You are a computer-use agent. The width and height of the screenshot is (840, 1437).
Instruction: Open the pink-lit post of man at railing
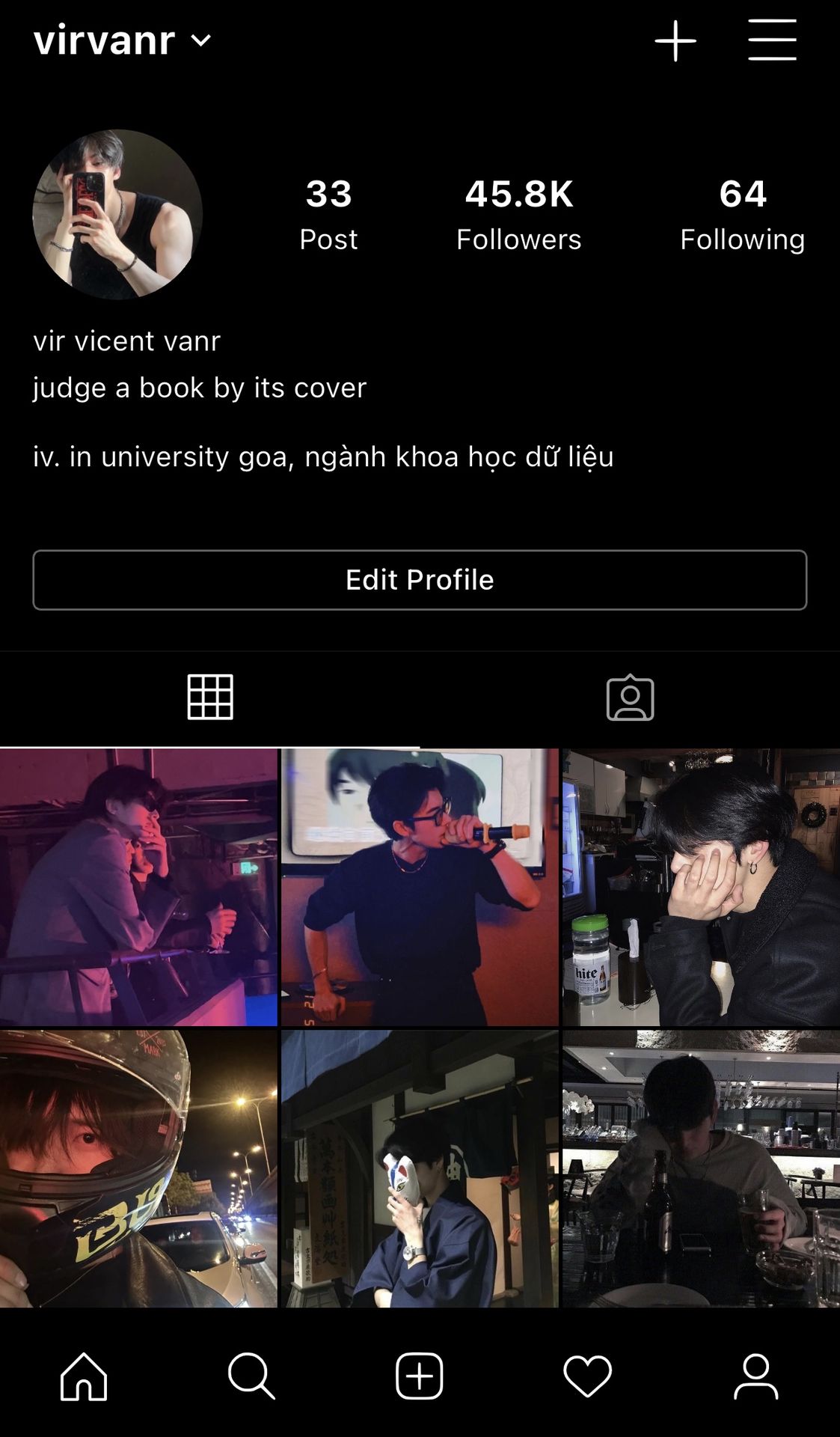(x=138, y=887)
